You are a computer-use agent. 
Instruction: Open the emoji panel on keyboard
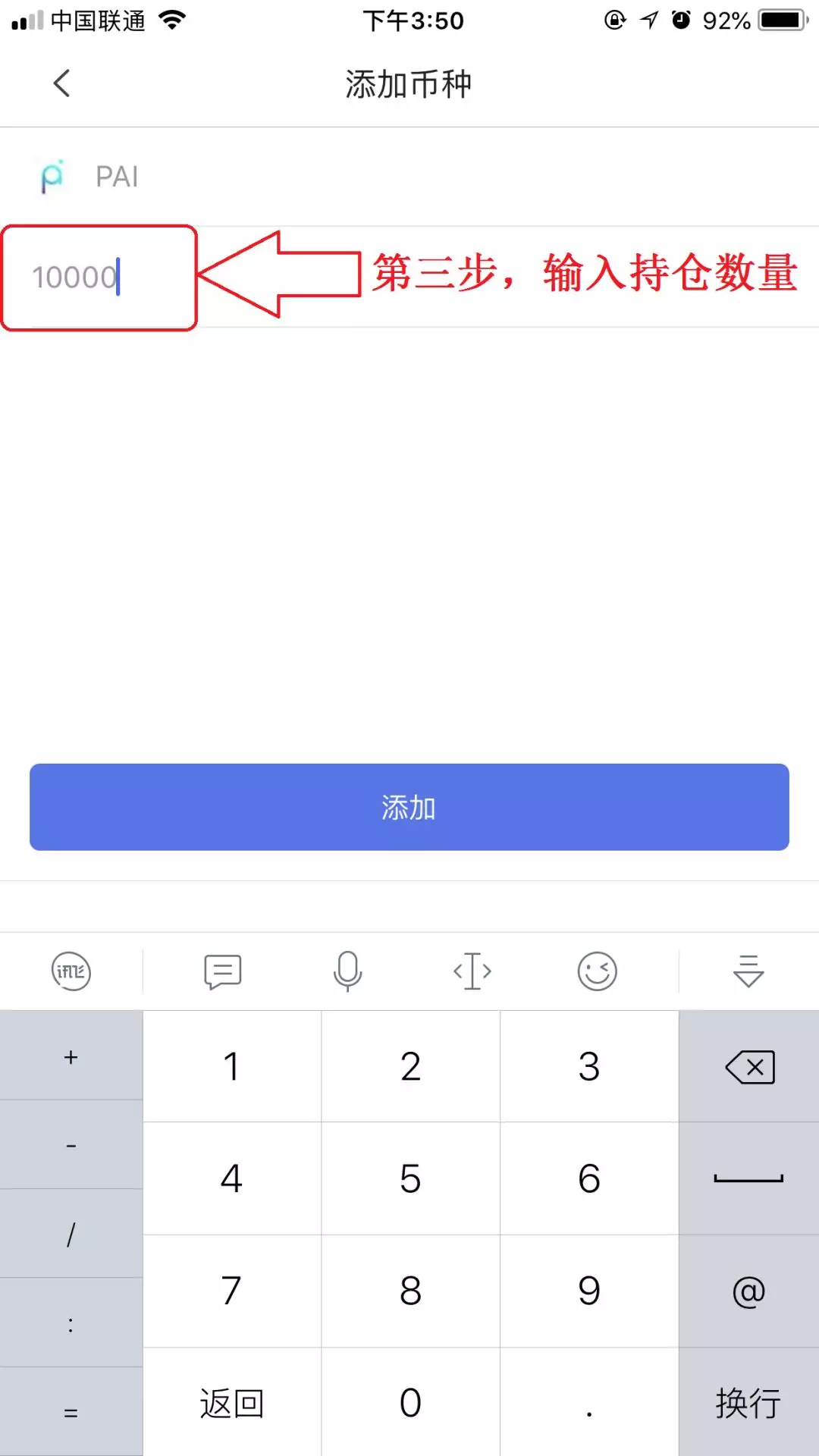[x=598, y=971]
